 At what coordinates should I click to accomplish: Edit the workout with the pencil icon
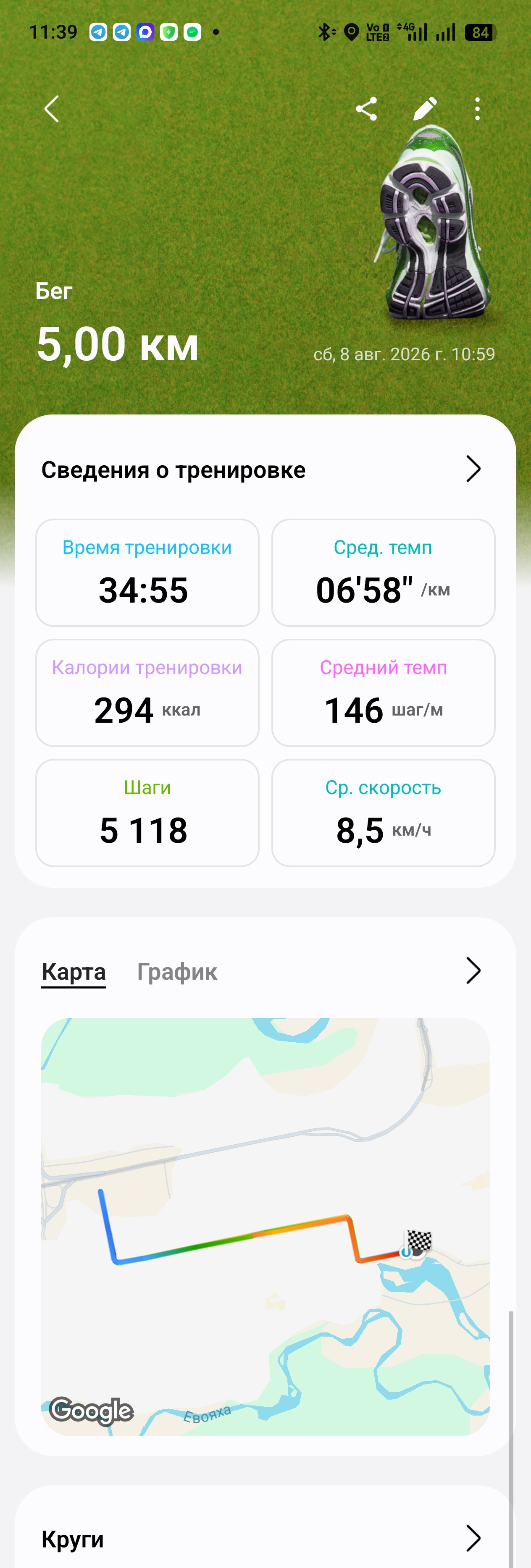click(424, 109)
